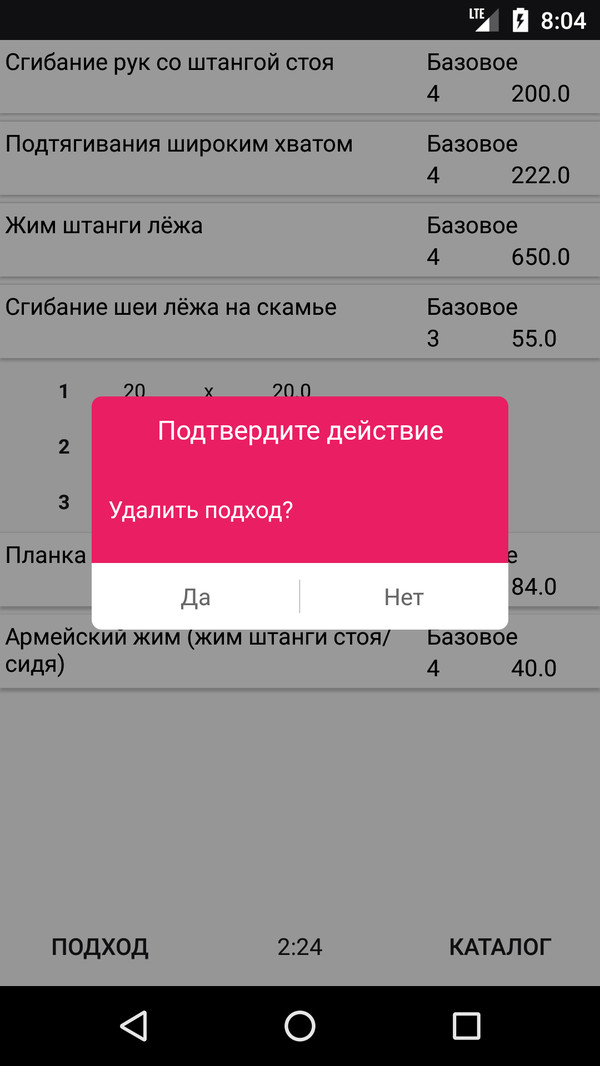
Task: Go to the home screen
Action: pyautogui.click(x=300, y=1026)
